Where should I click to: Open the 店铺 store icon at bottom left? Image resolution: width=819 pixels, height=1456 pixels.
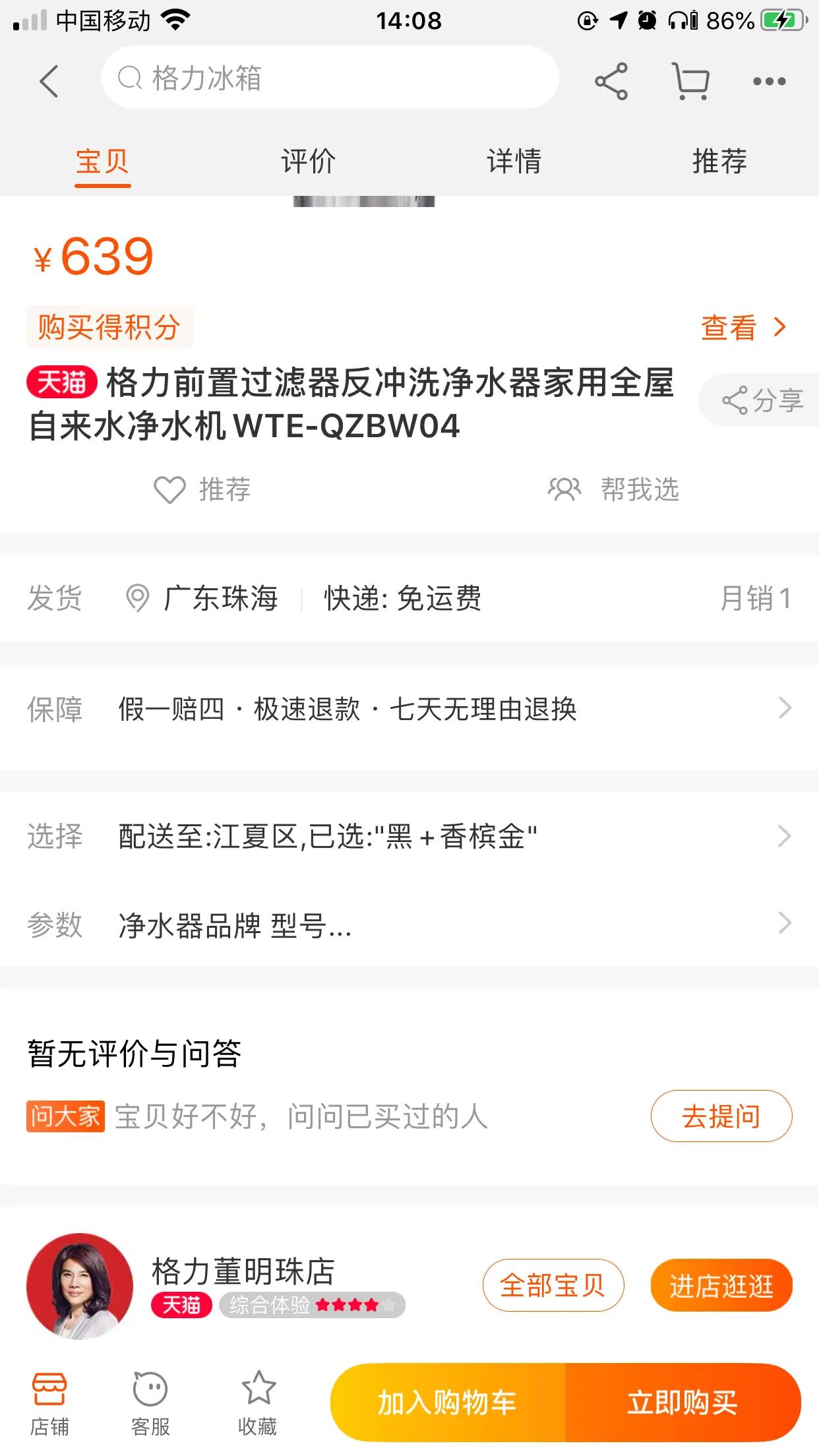pyautogui.click(x=50, y=1398)
